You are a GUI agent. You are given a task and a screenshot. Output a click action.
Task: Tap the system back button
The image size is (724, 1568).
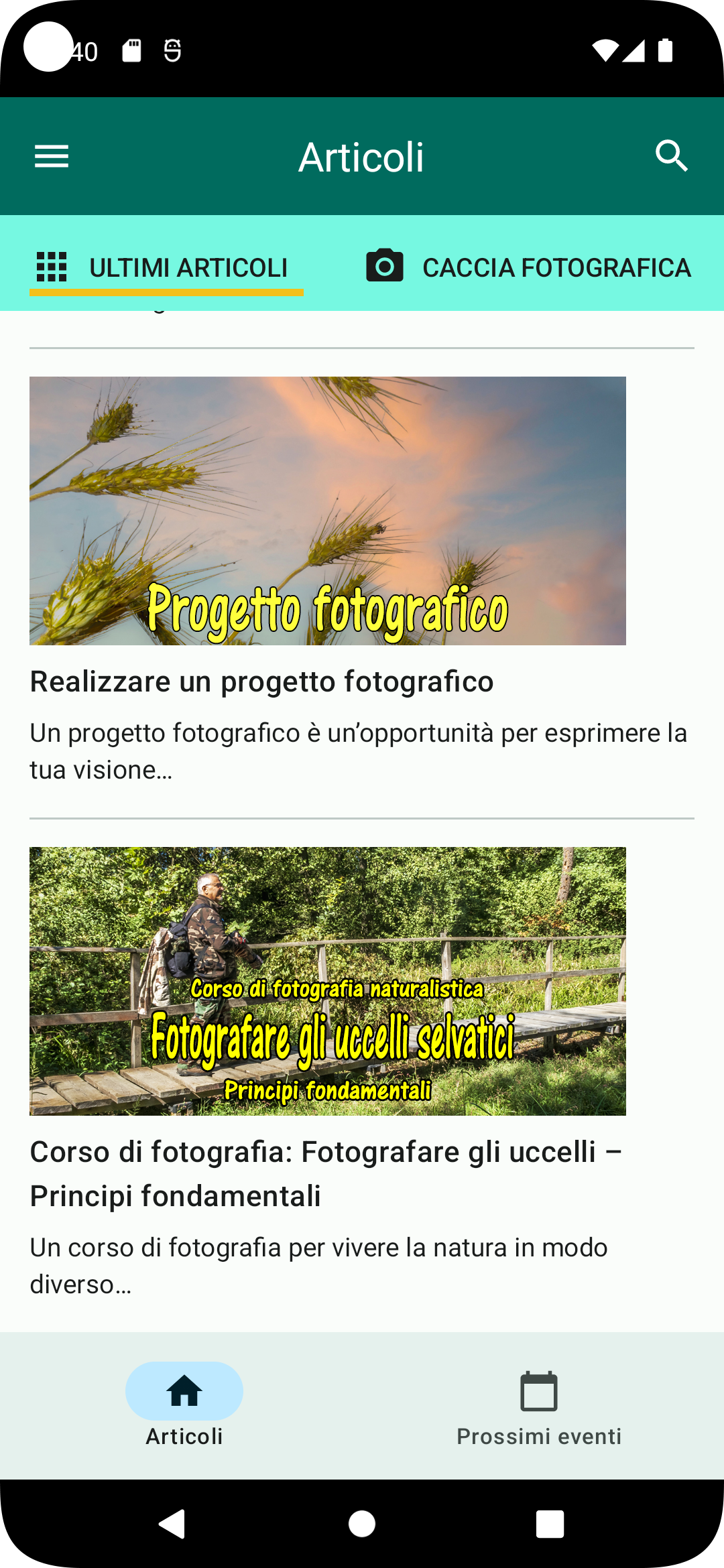coord(172,1524)
